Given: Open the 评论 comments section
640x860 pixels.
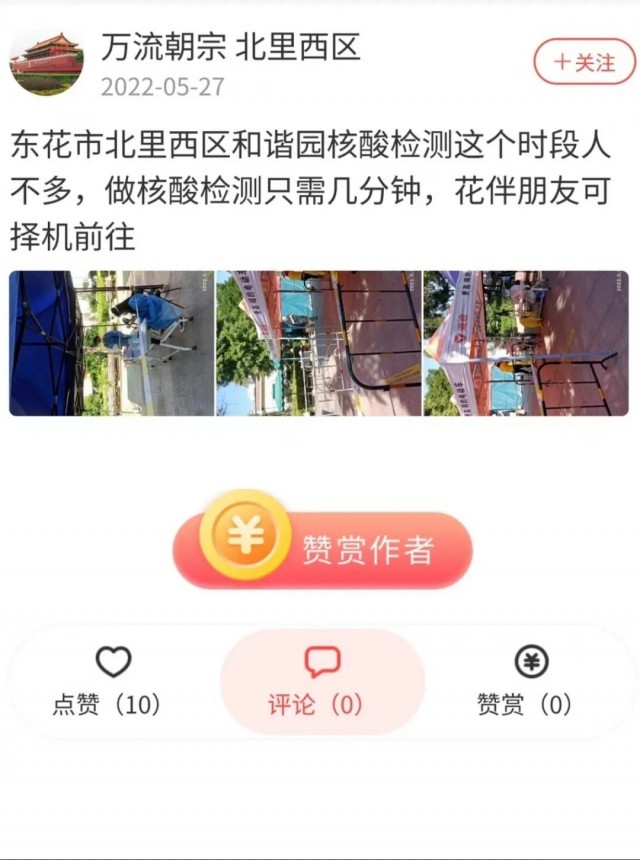Looking at the screenshot, I should pos(322,681).
